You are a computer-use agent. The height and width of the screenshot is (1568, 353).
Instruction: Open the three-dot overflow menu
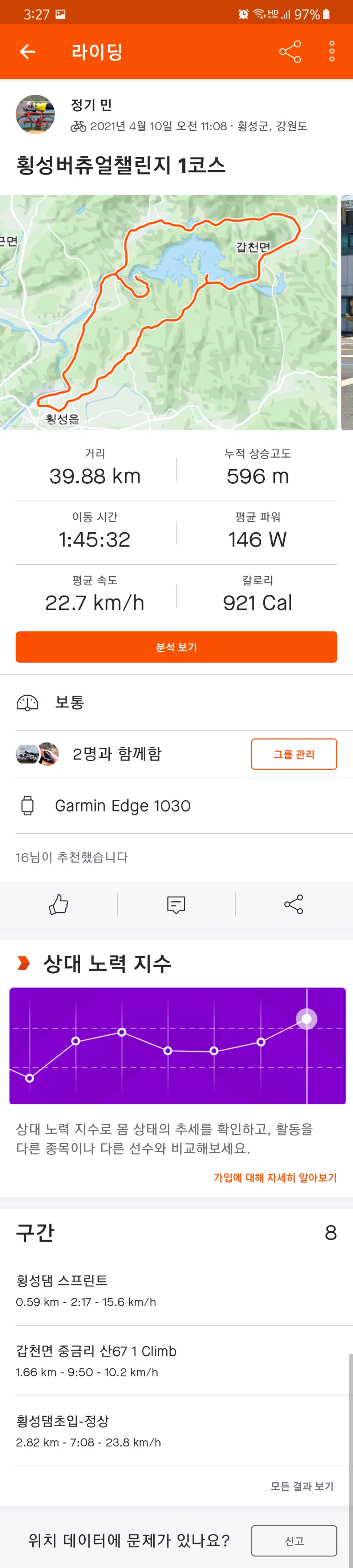[x=332, y=52]
